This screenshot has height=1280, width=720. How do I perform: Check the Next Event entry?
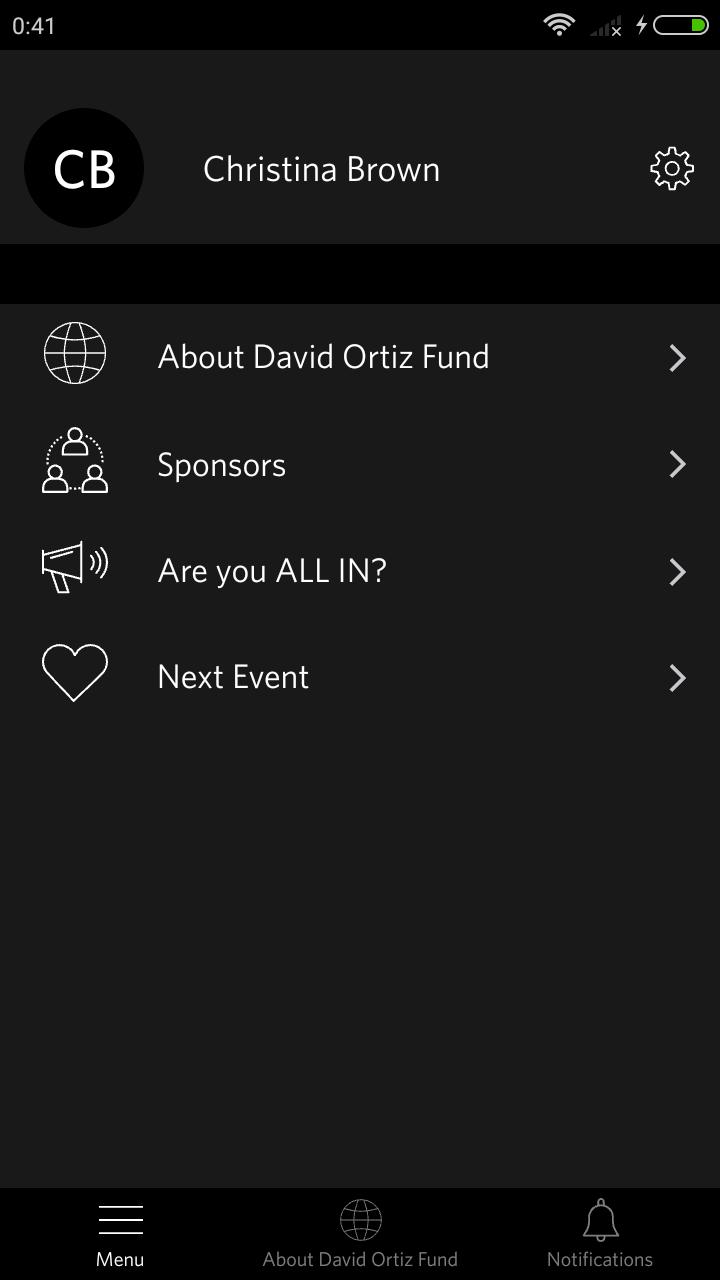point(360,677)
